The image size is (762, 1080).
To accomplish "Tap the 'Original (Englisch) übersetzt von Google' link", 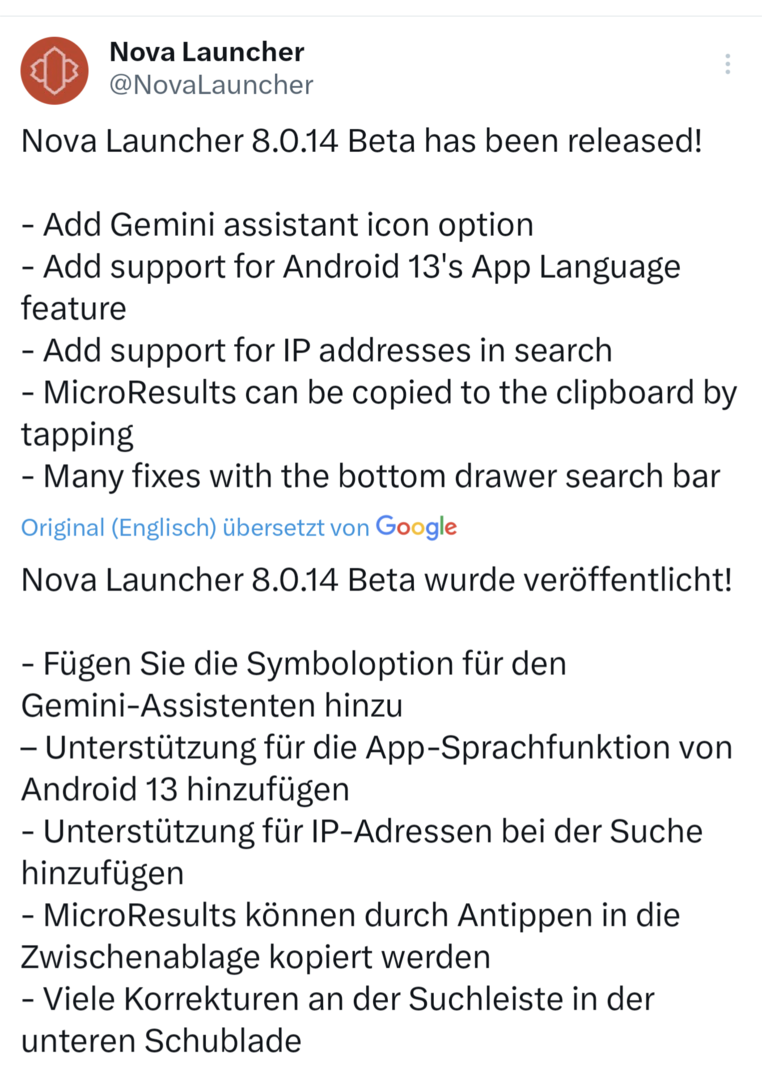I will coord(238,528).
